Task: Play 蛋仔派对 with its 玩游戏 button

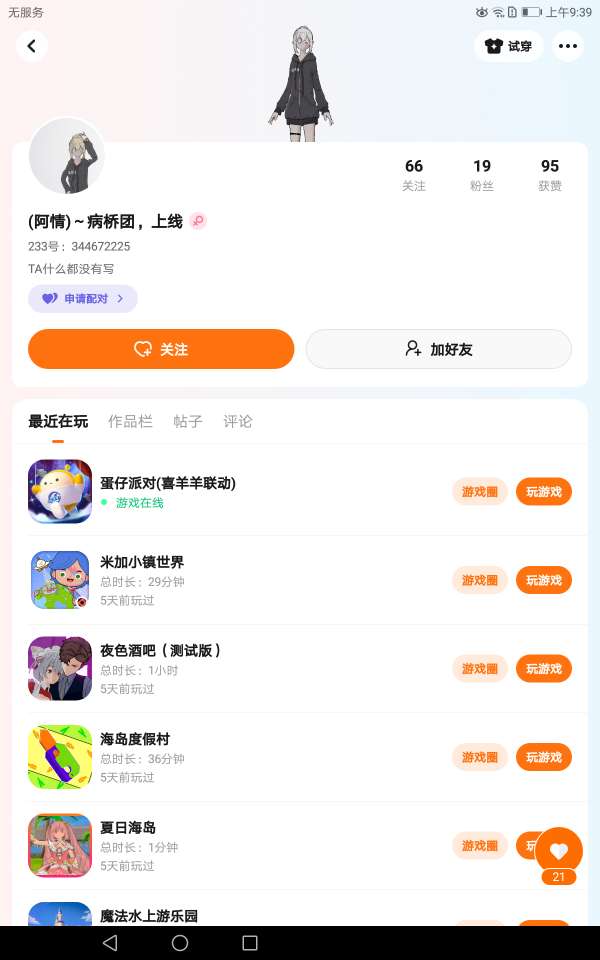Action: (543, 492)
